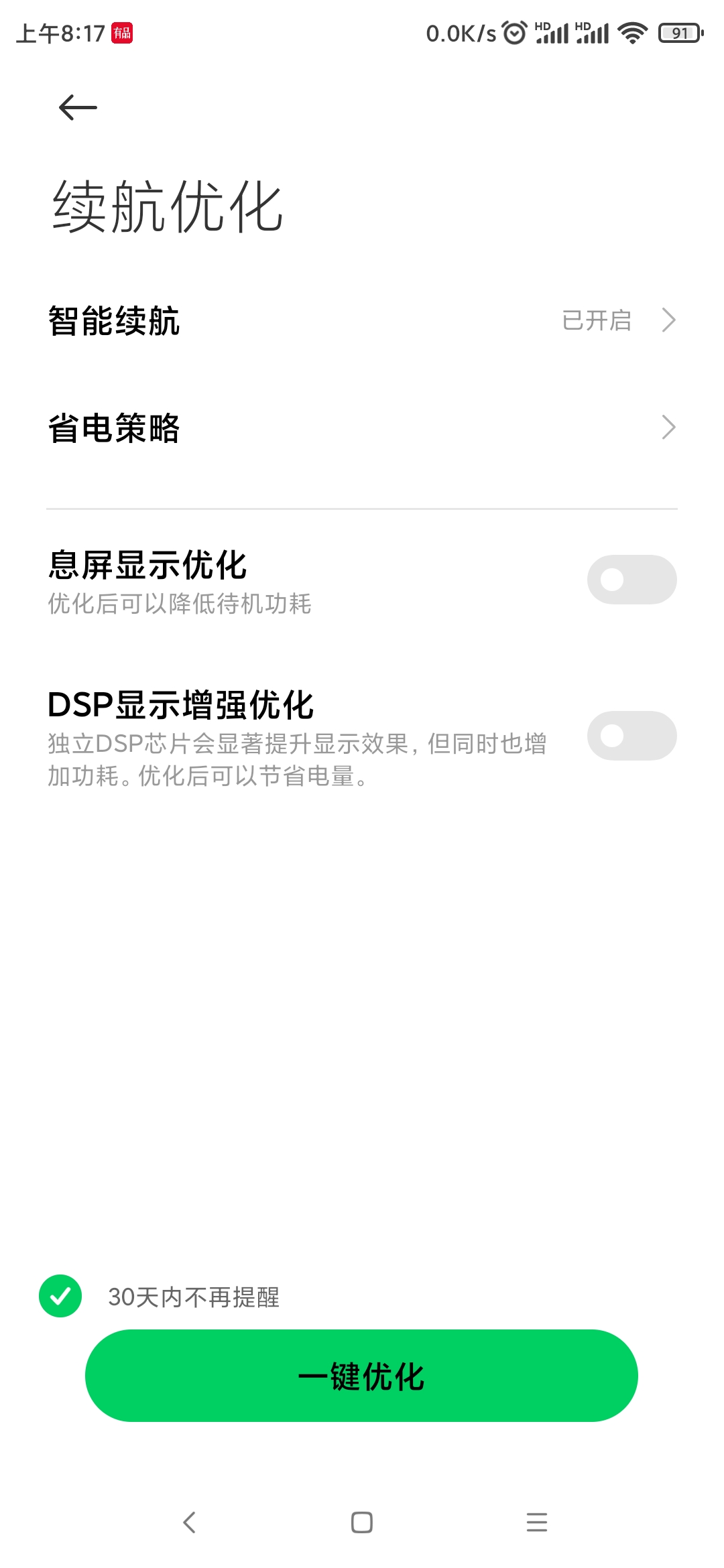Screen dimensions: 724x1568
Task: Uncheck 30天内不再提醒
Action: (60, 1296)
